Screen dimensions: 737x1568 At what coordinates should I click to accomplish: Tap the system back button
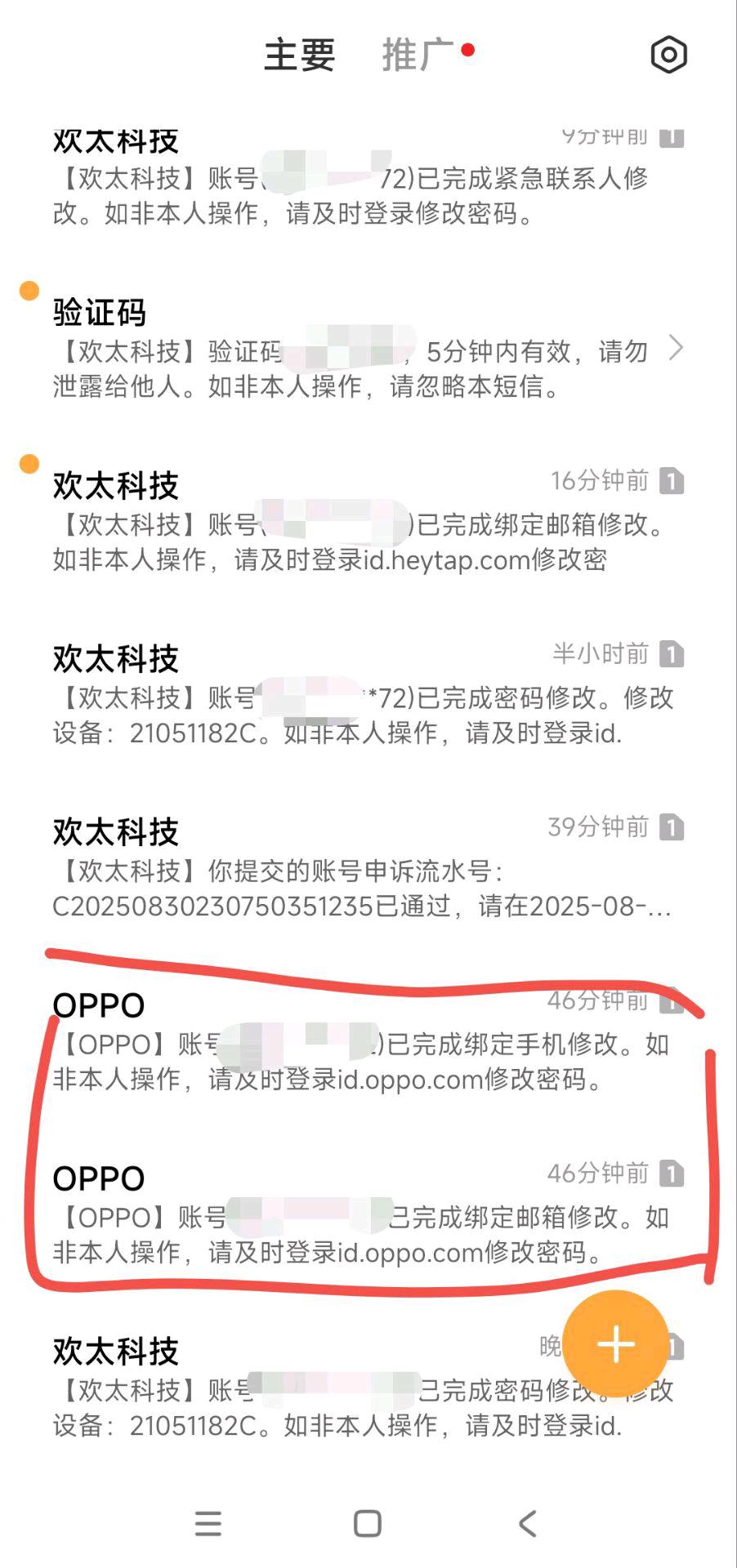coord(528,1523)
